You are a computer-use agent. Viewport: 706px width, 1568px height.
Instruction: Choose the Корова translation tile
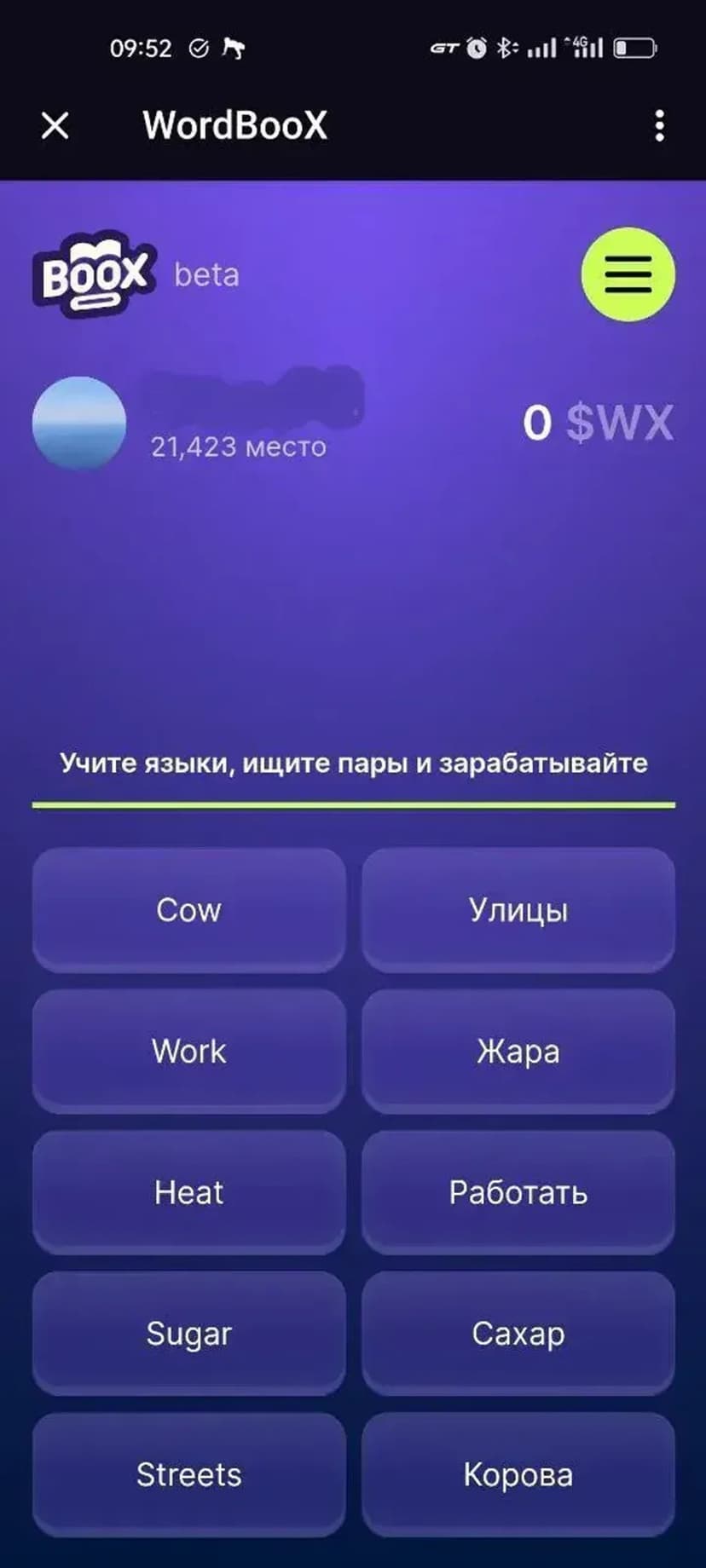point(518,1475)
